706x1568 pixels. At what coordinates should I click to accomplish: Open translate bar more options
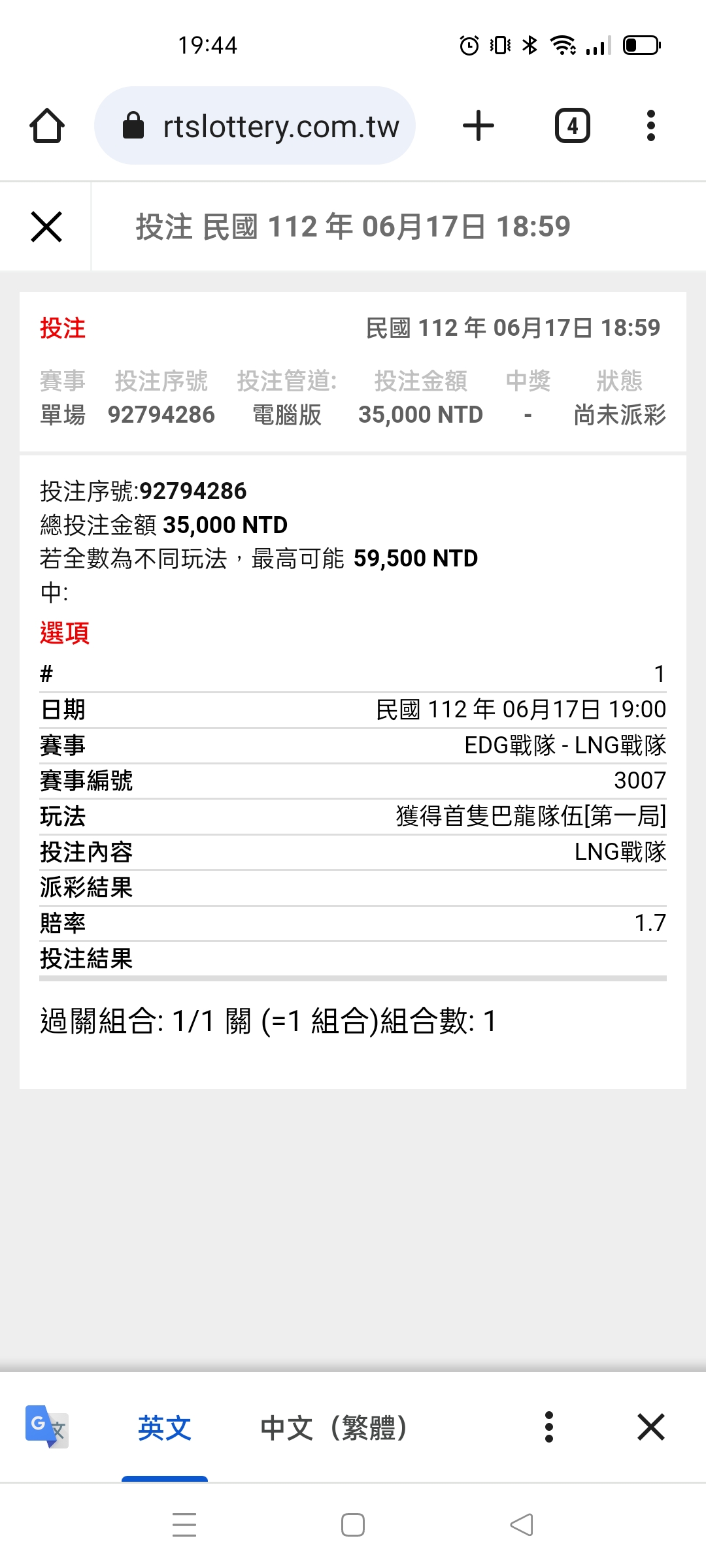[x=549, y=1427]
